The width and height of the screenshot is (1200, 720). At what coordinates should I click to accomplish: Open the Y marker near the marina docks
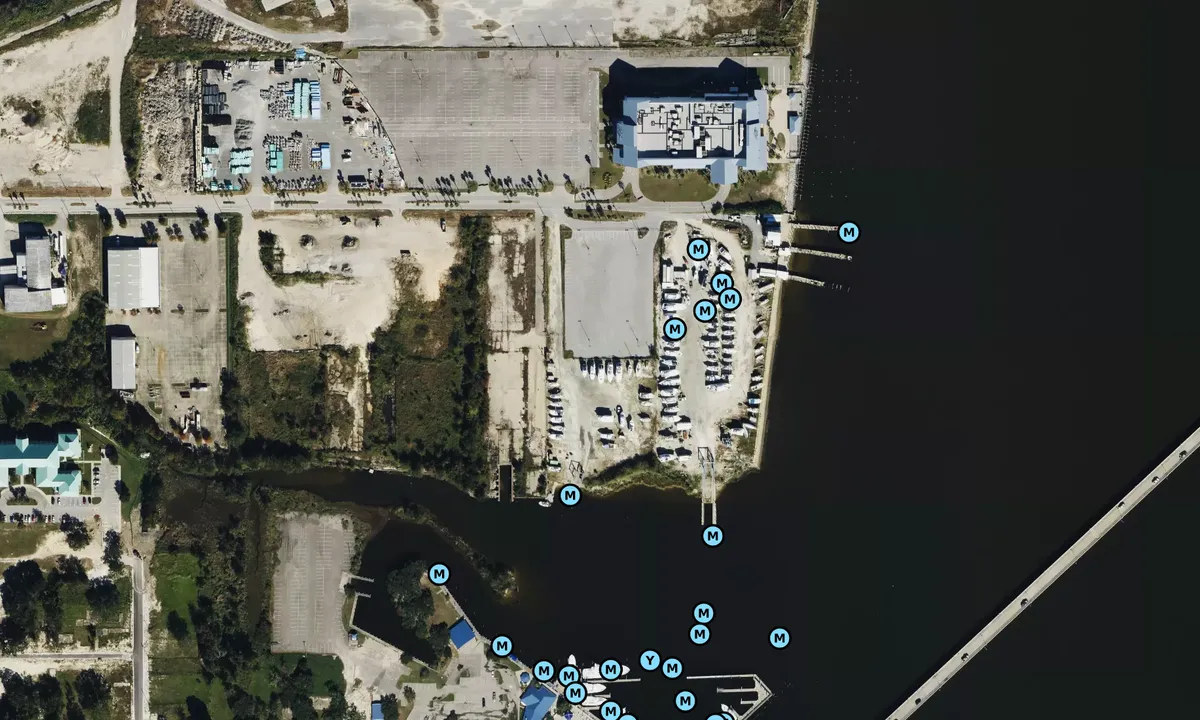click(649, 660)
